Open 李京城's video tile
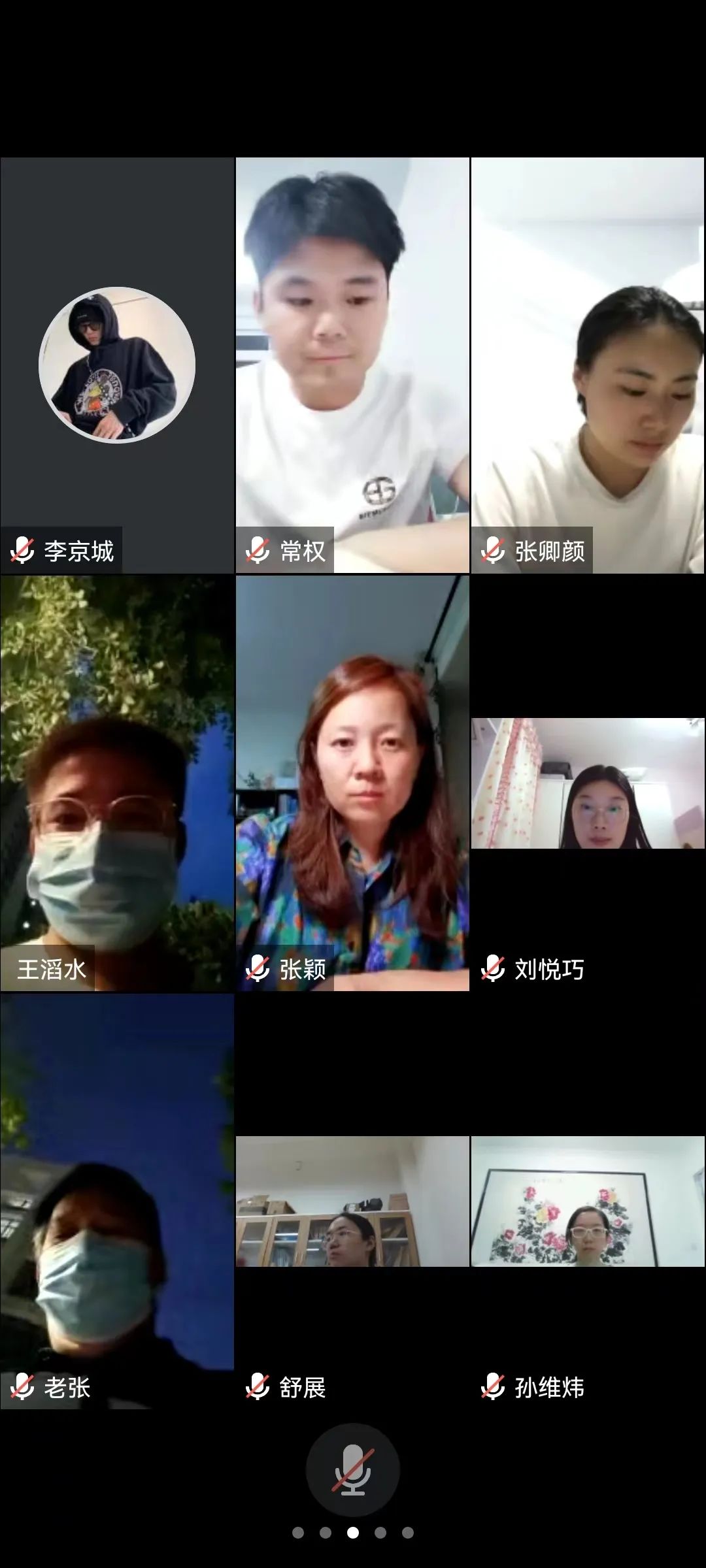 (117, 365)
